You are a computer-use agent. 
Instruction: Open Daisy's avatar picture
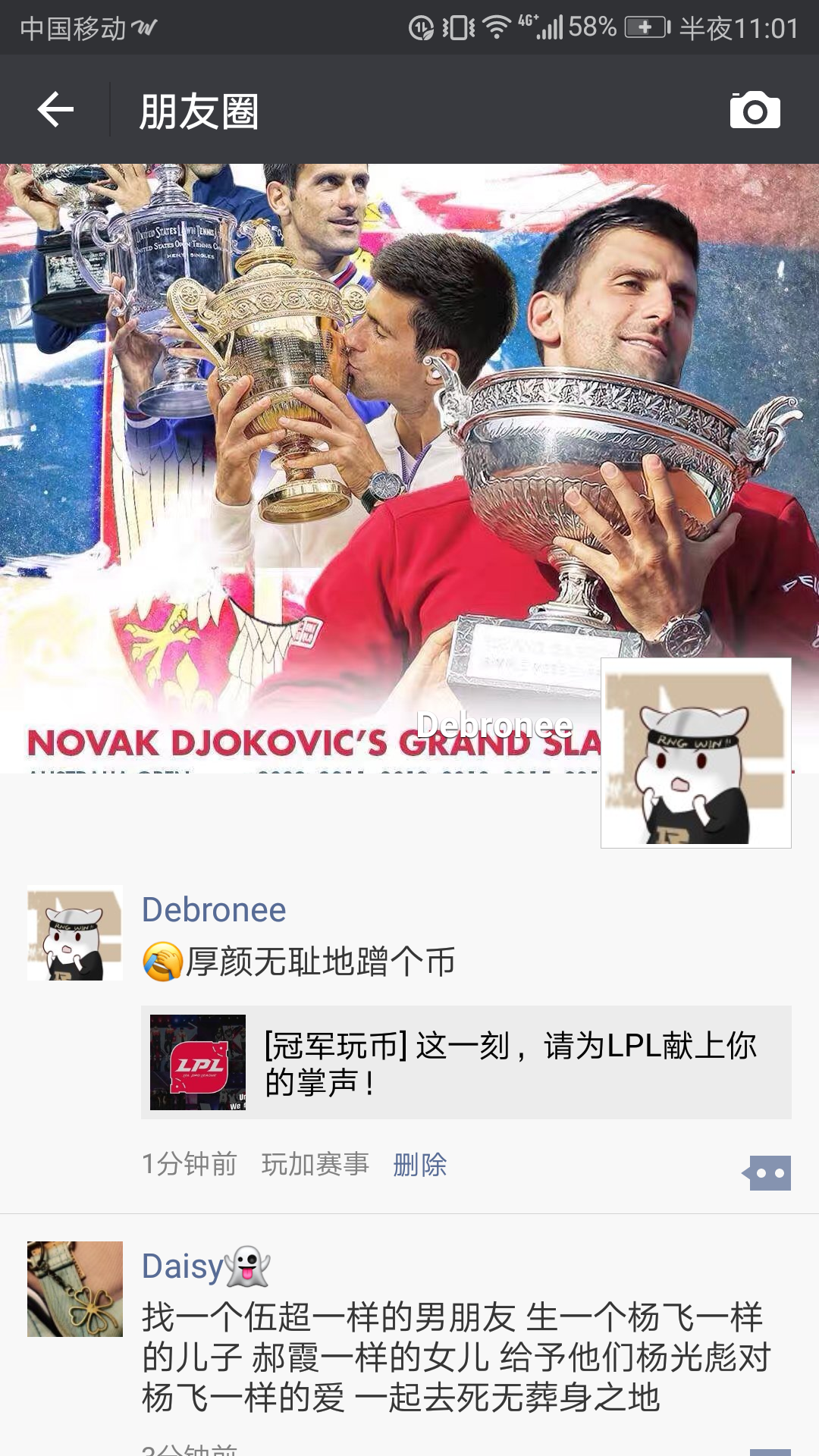(x=75, y=1289)
